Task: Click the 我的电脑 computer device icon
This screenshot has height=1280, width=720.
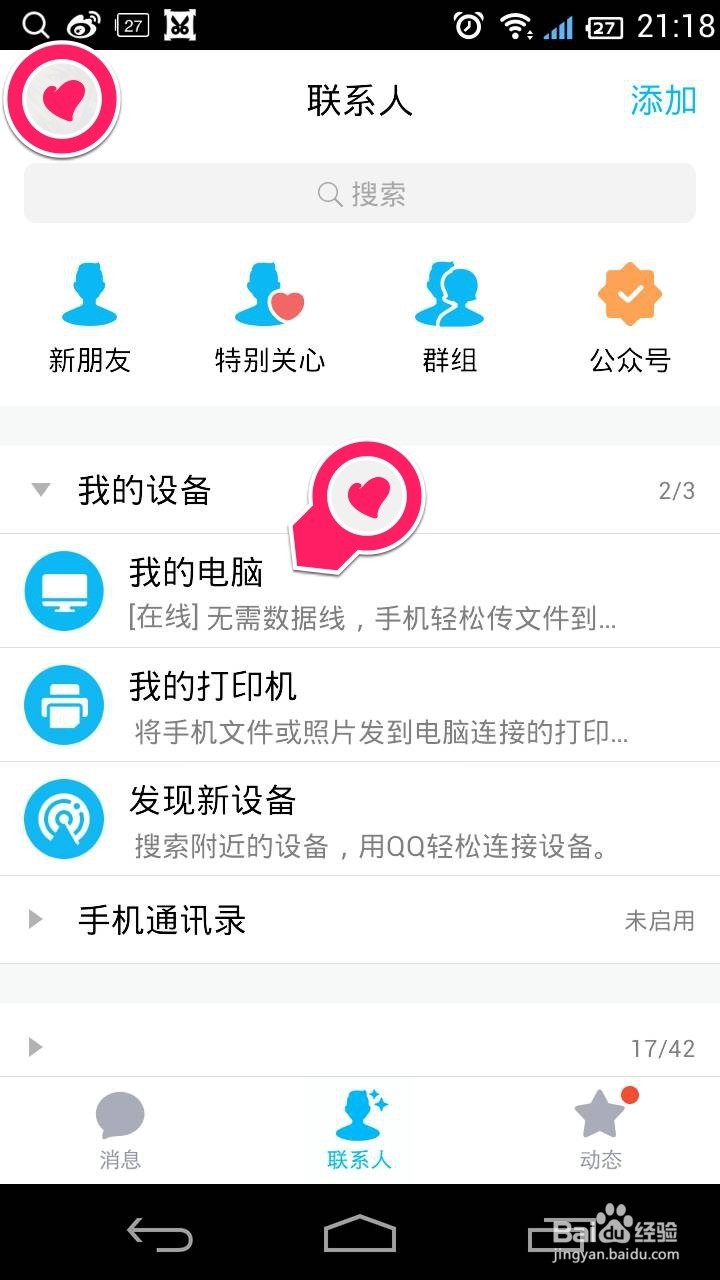Action: [x=64, y=591]
